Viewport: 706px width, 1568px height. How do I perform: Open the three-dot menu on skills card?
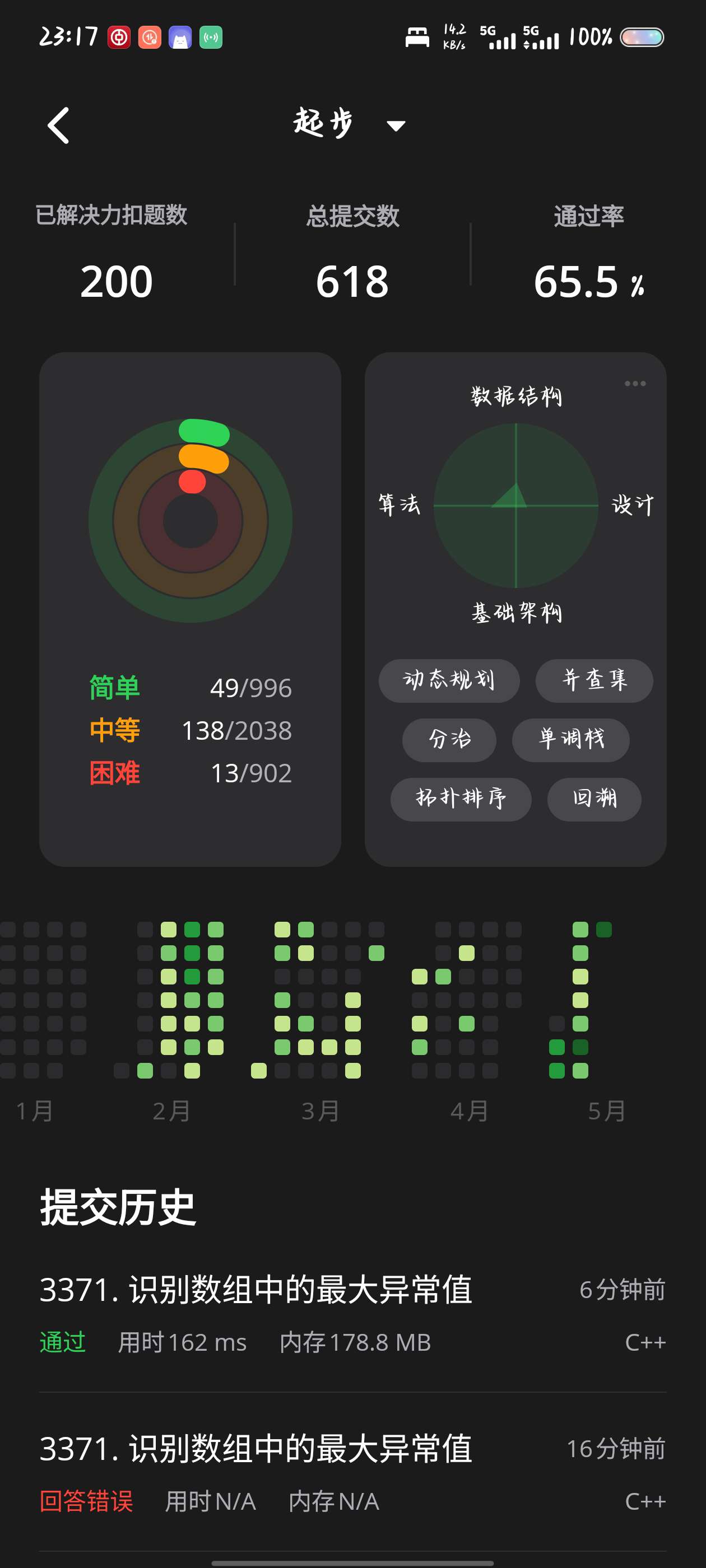[635, 384]
